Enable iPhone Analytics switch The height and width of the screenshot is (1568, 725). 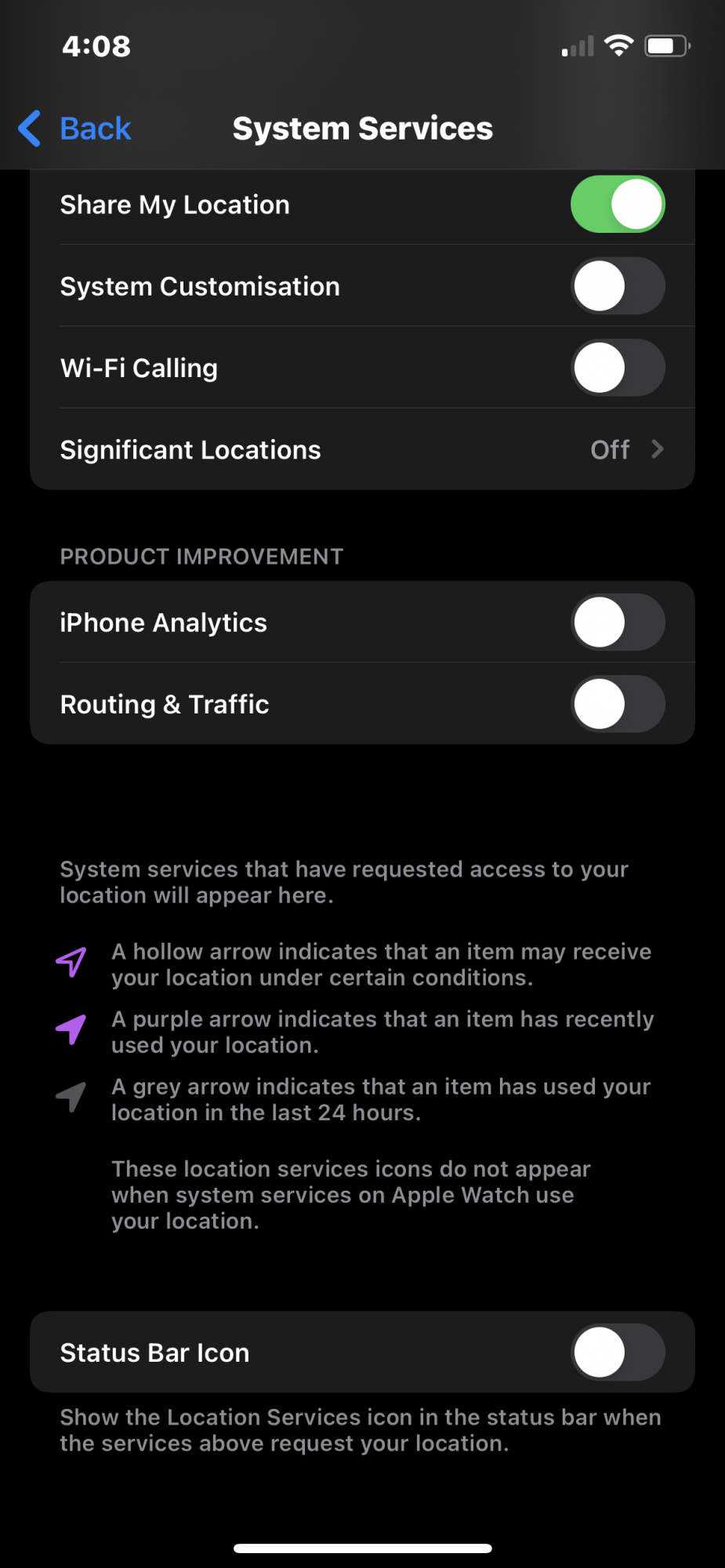[618, 622]
